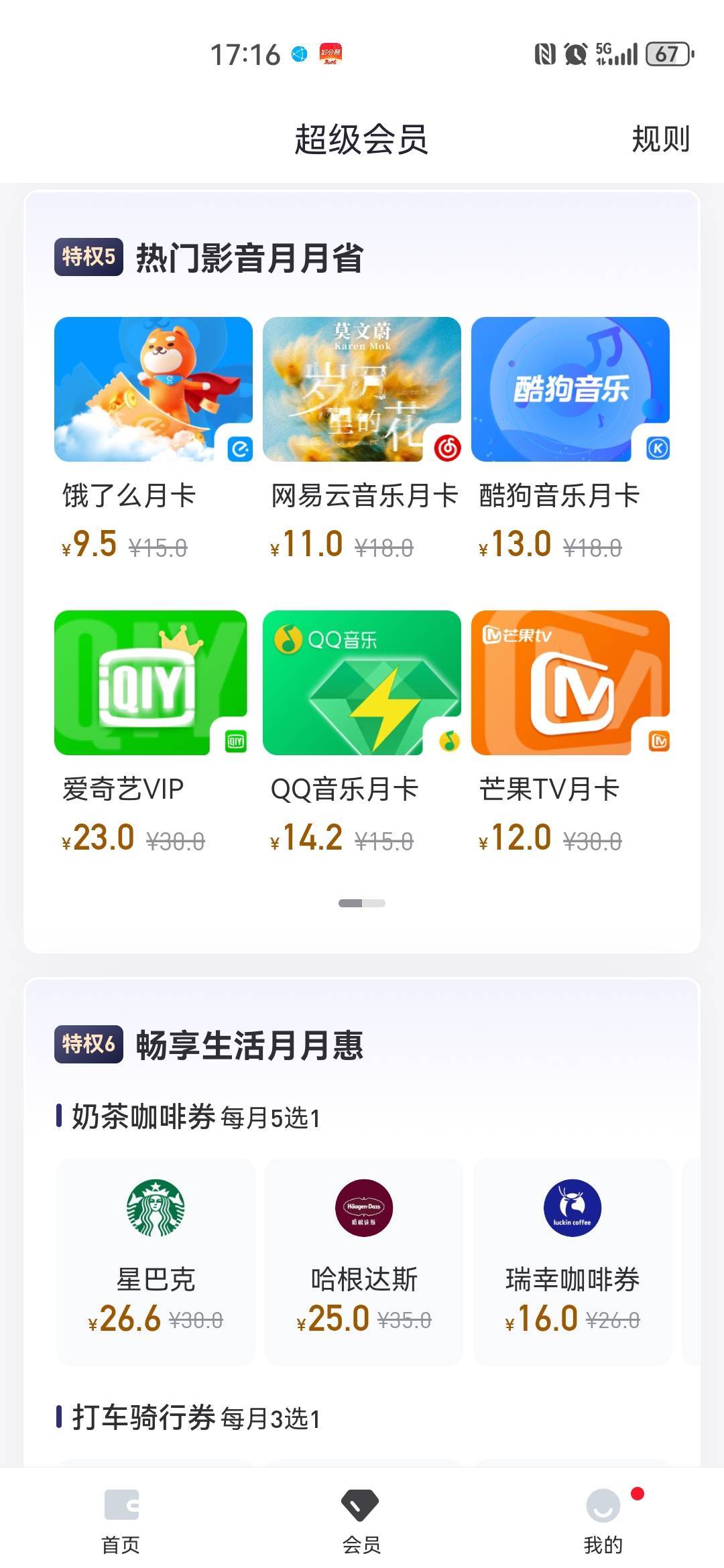Open the 哈根达斯 coupon
Screen dimensions: 724x1568
(364, 1260)
